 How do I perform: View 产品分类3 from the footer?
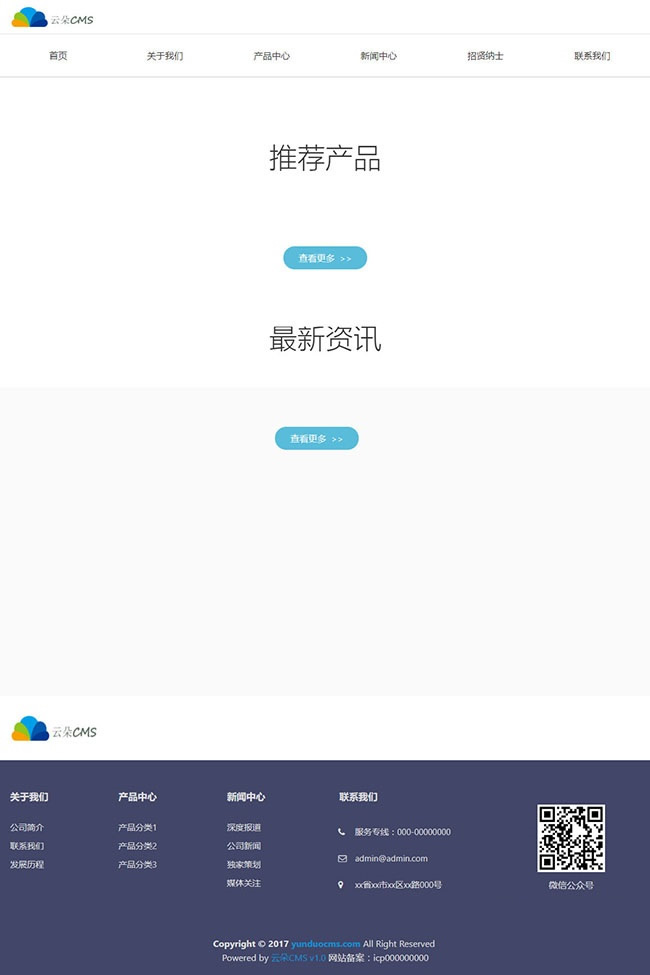tap(138, 865)
